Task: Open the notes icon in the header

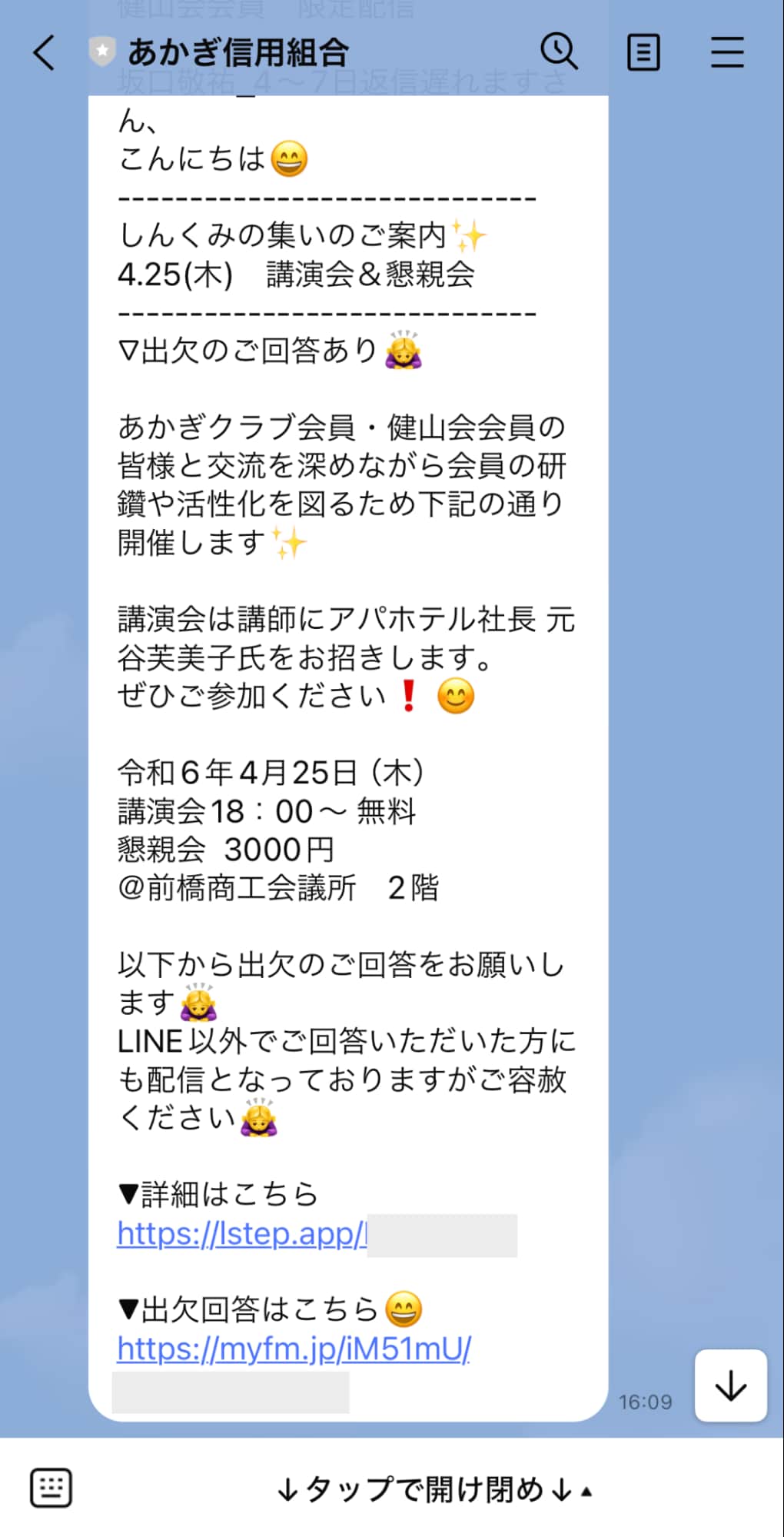Action: point(644,51)
